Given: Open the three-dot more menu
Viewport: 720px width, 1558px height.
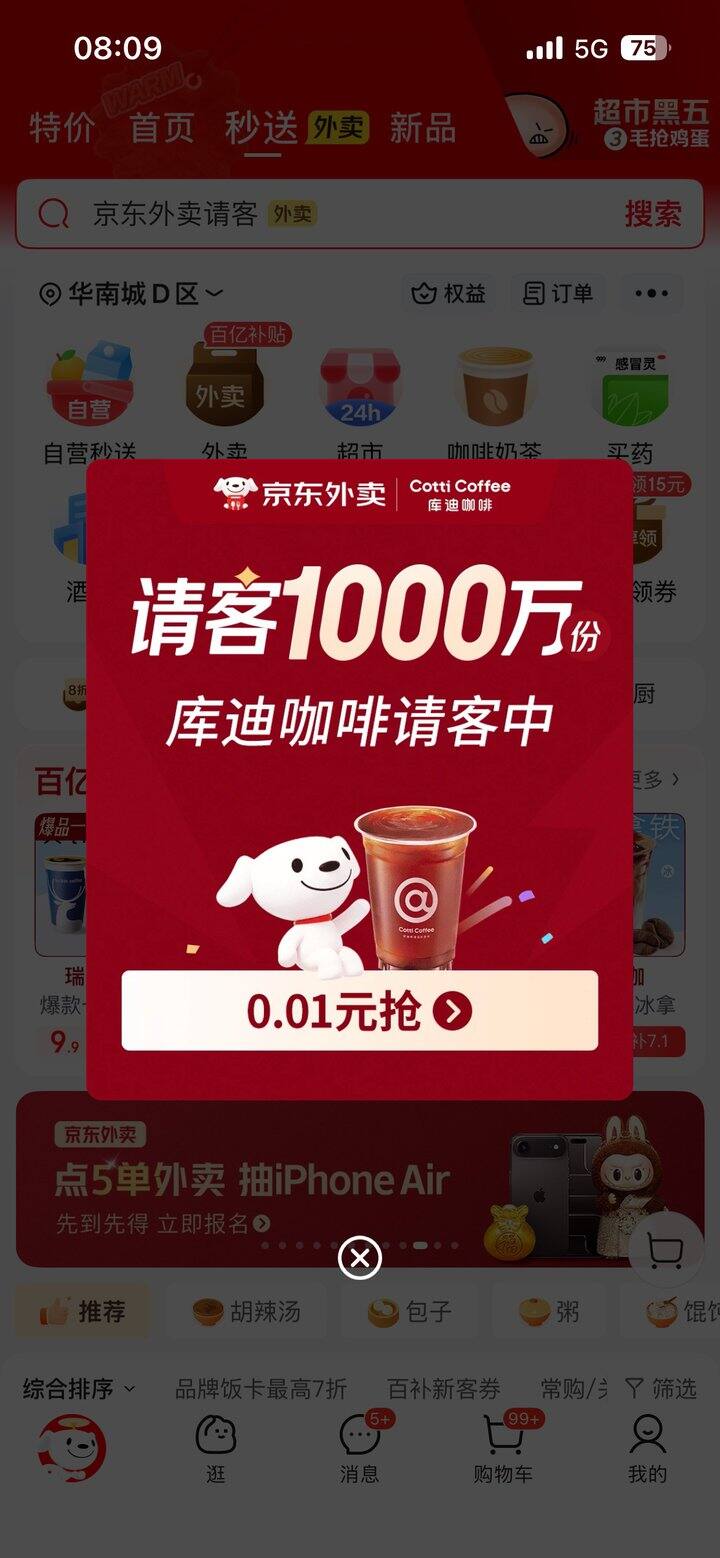Looking at the screenshot, I should coord(651,293).
